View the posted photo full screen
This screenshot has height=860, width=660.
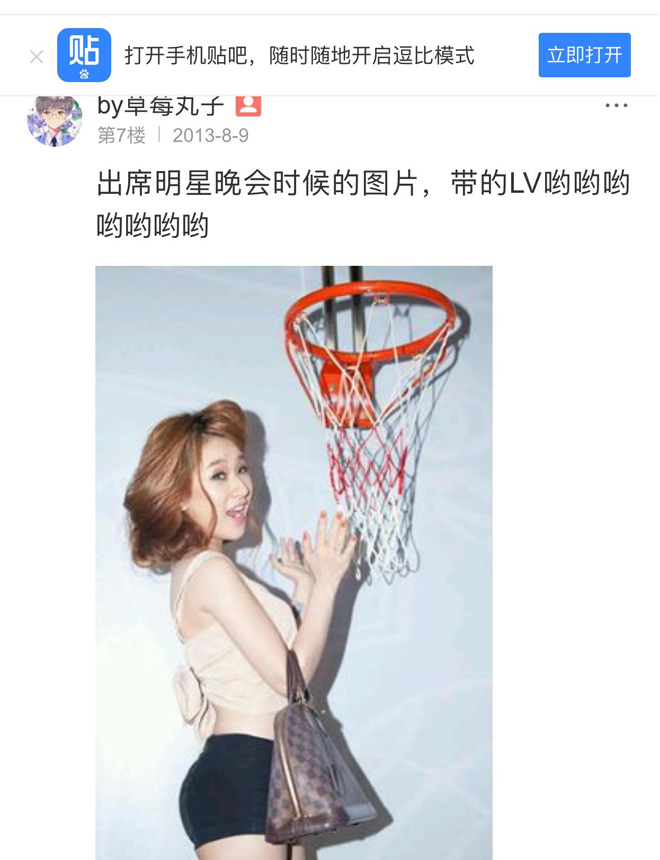click(294, 560)
